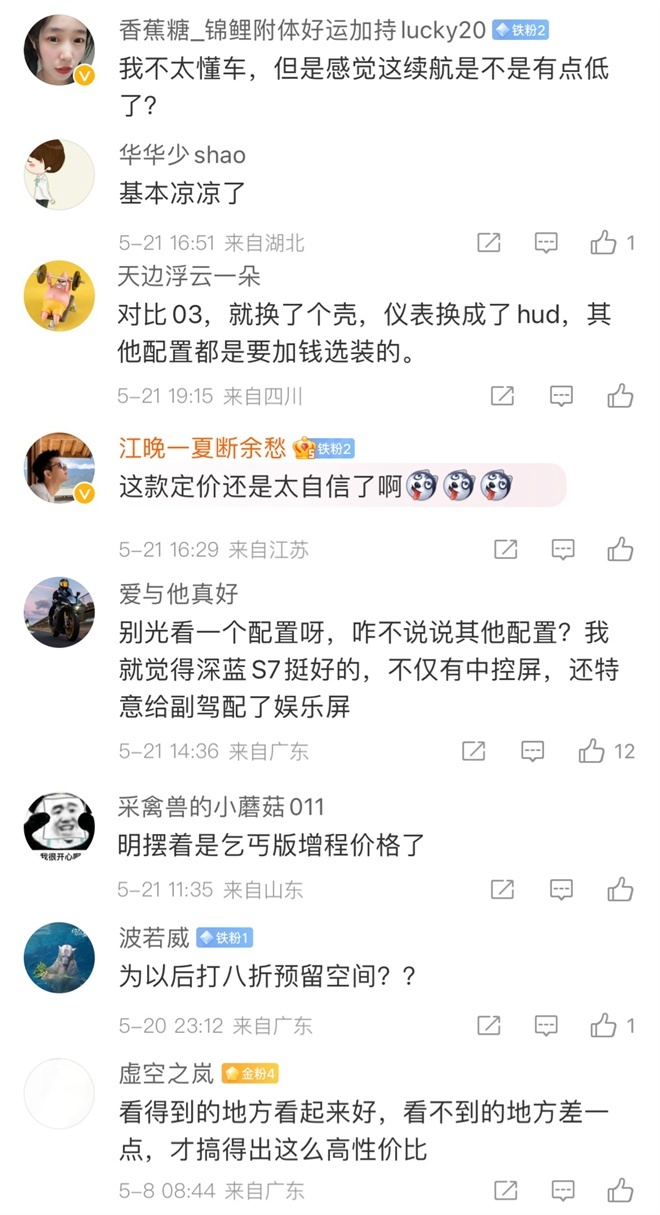View 天边浮云一朵's profile avatar
Image resolution: width=660 pixels, height=1215 pixels.
pyautogui.click(x=59, y=296)
